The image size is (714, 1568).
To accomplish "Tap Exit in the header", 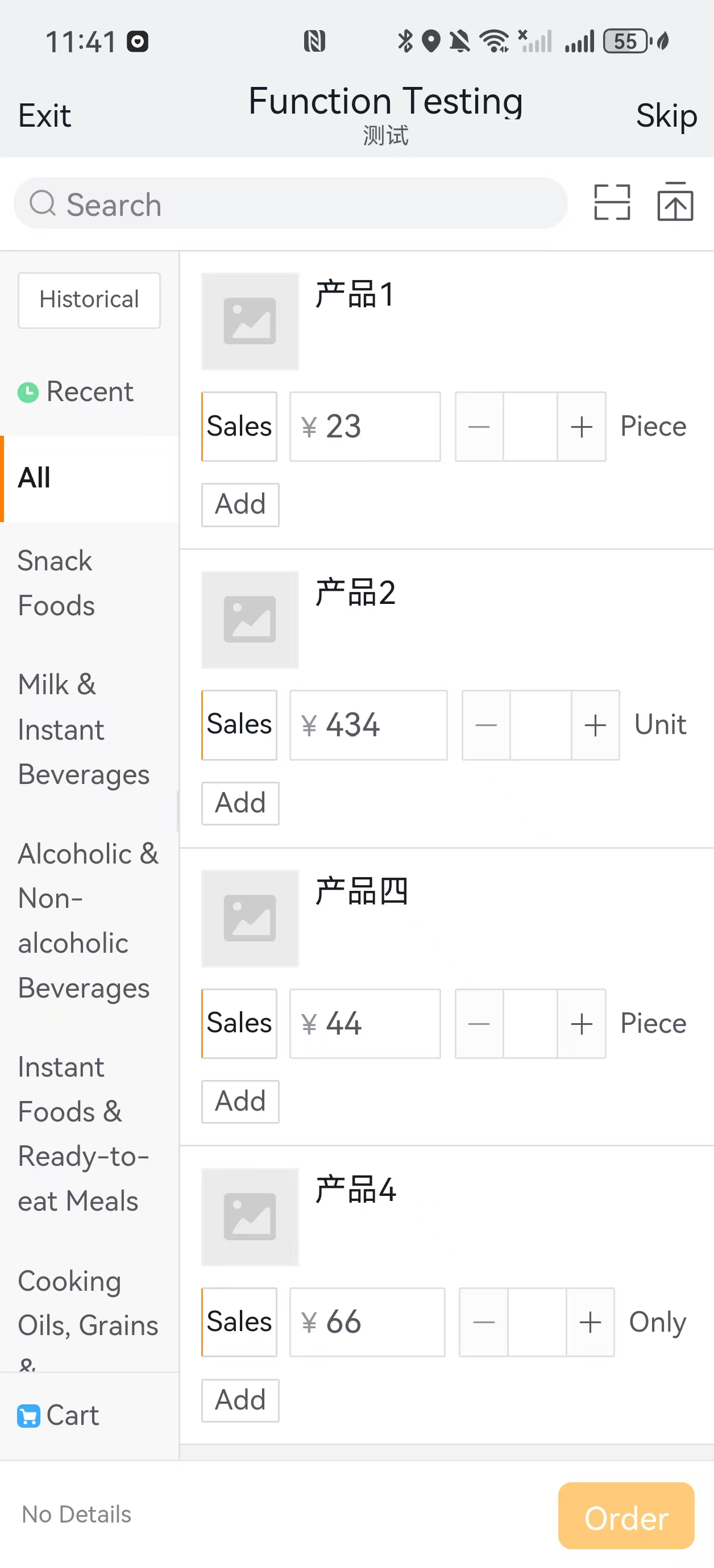I will coord(44,116).
